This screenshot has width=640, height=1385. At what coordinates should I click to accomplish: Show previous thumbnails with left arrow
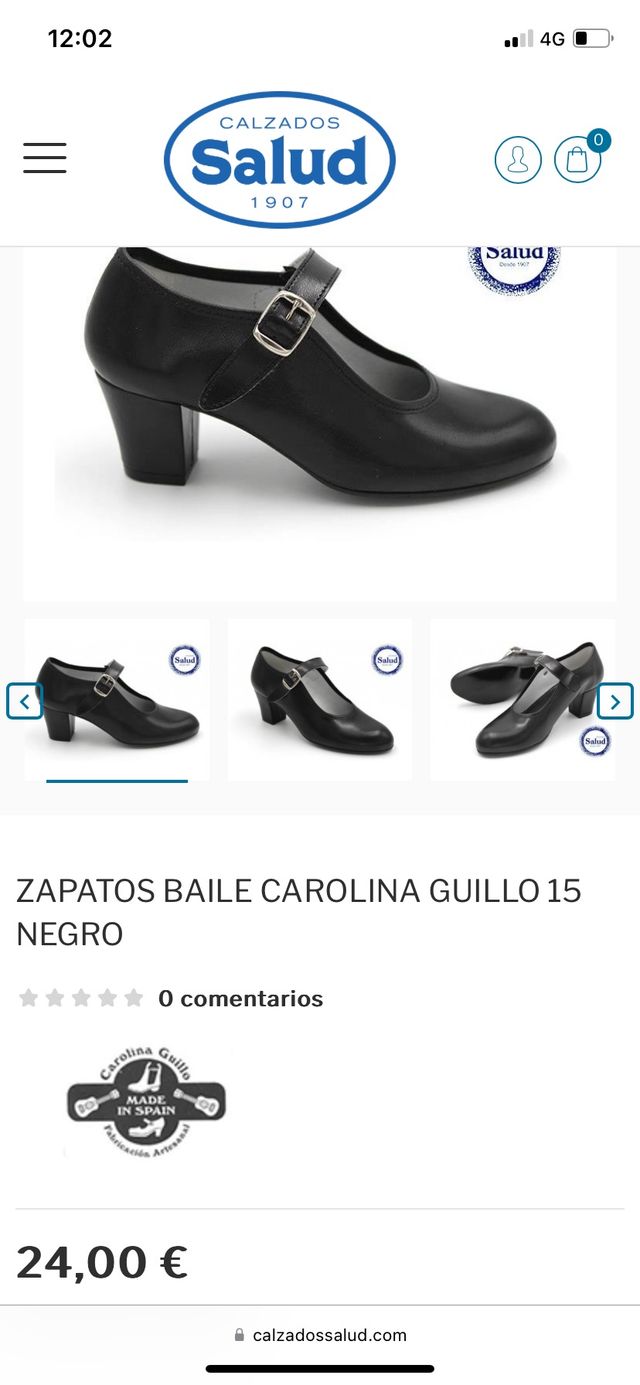click(24, 701)
